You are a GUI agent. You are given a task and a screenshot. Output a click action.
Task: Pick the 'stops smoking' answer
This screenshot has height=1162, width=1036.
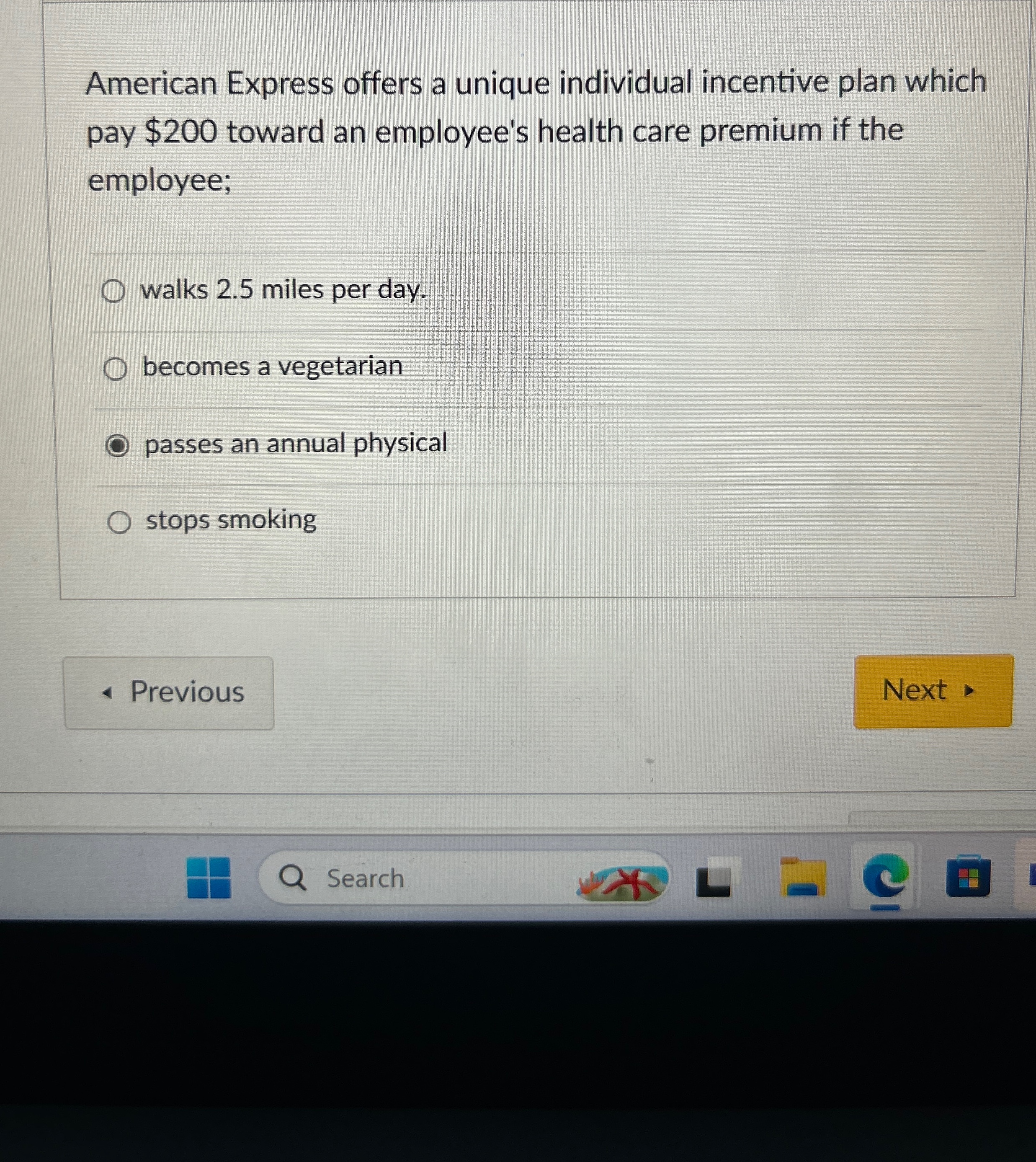click(119, 522)
